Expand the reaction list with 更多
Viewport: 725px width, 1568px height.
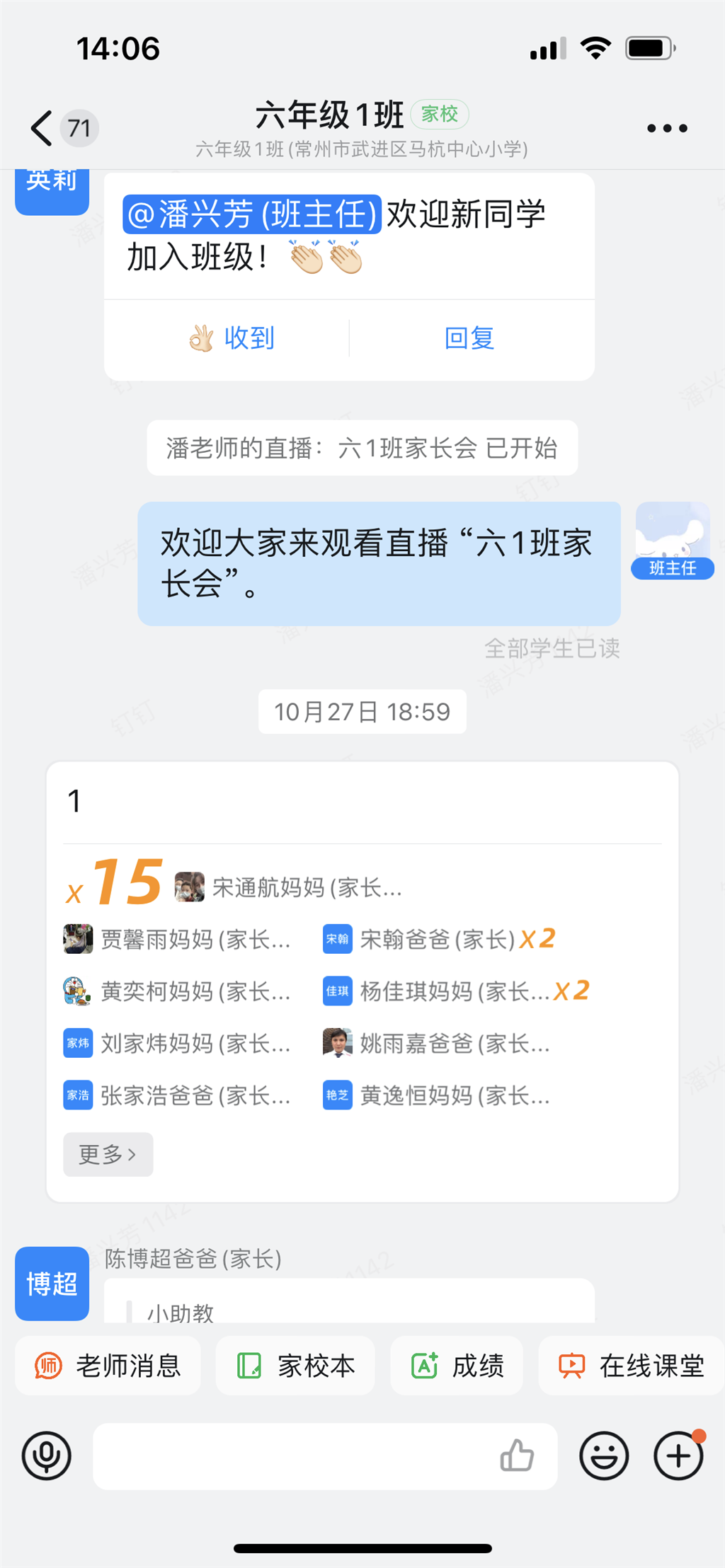click(x=108, y=1154)
